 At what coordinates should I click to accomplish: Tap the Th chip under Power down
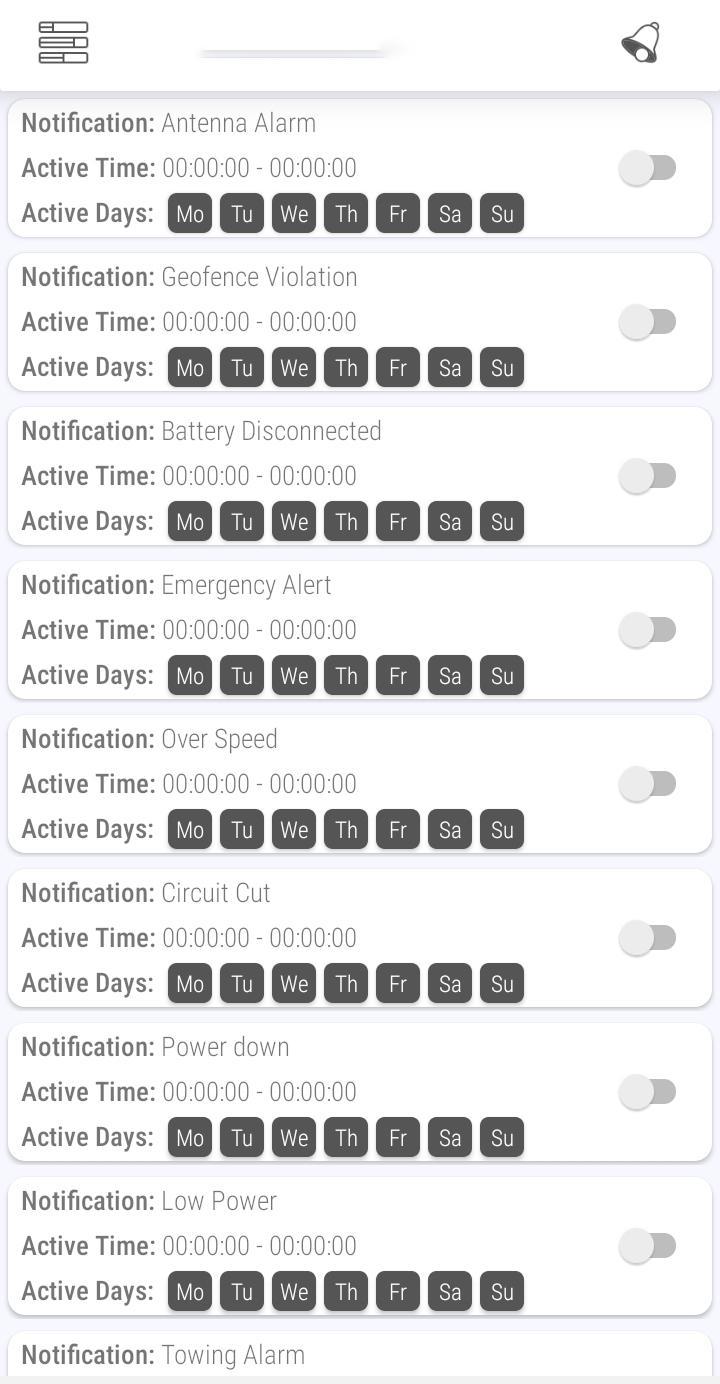pyautogui.click(x=346, y=1138)
